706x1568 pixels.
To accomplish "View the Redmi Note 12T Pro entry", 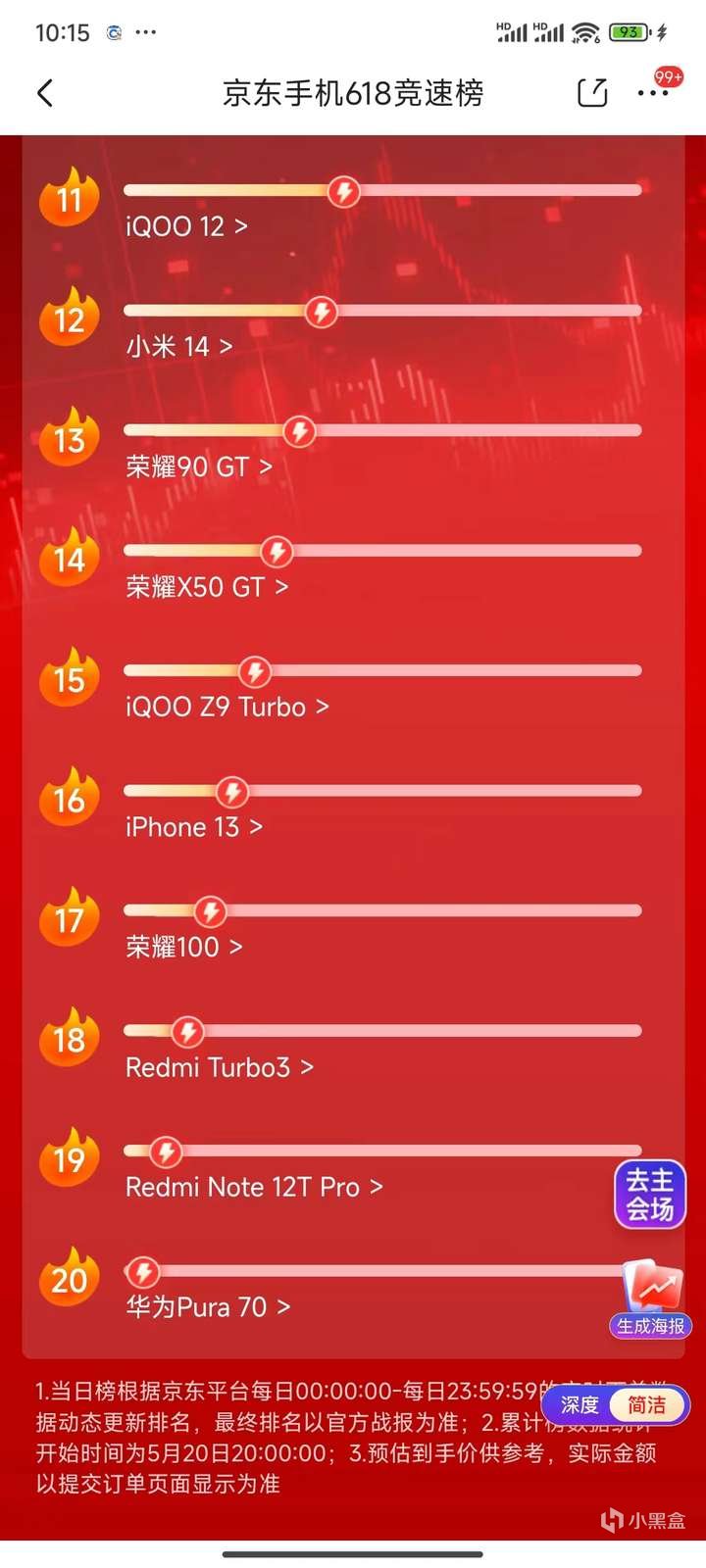I will pyautogui.click(x=253, y=1187).
